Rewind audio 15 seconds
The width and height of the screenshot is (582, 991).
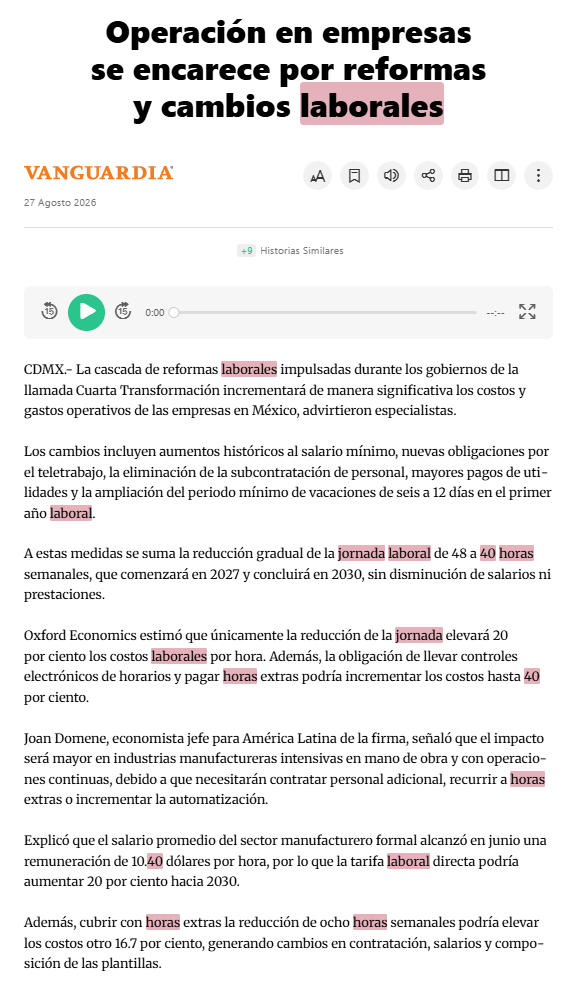point(49,312)
